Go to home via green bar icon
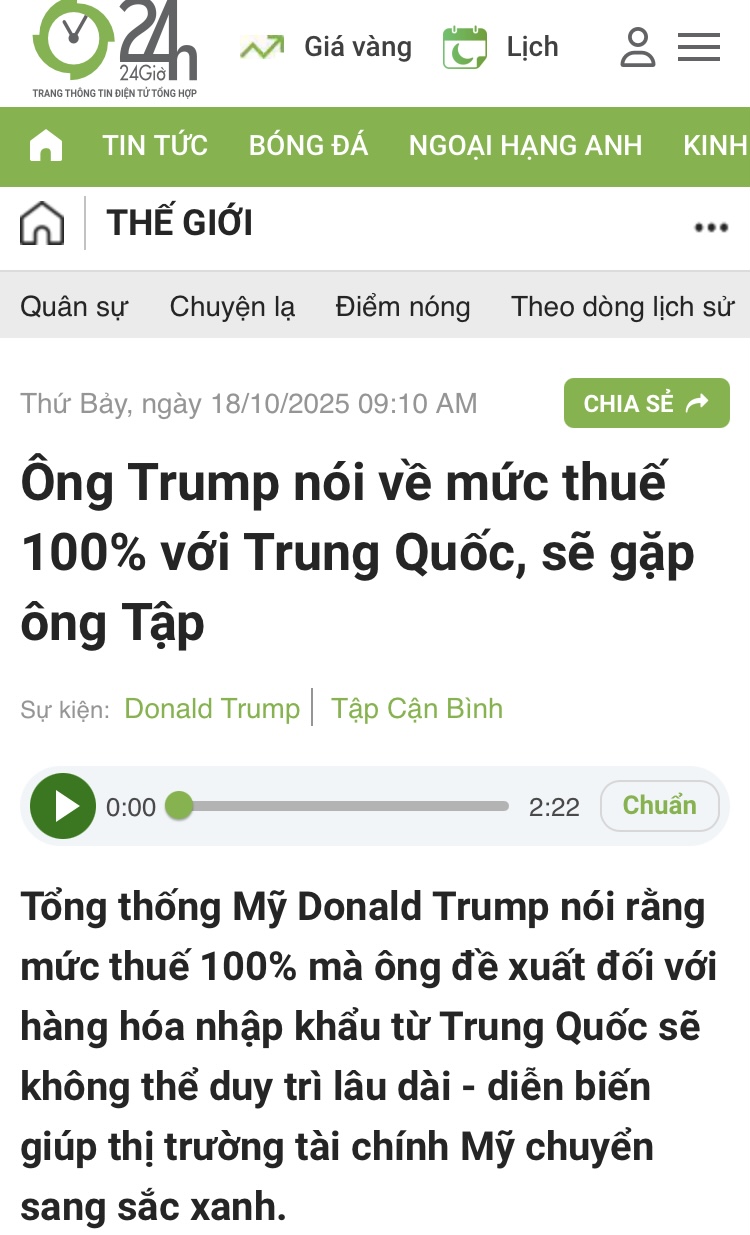The height and width of the screenshot is (1235, 750). pos(46,146)
